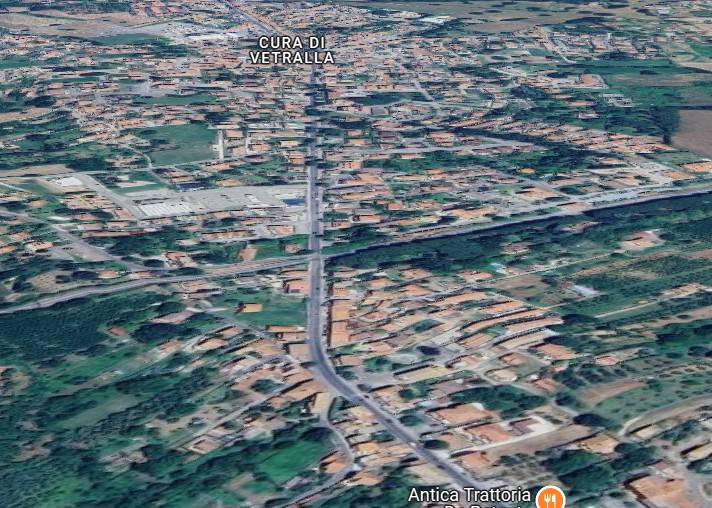The image size is (712, 508).
Task: Select the Cura di Vetralla place label
Action: click(291, 50)
